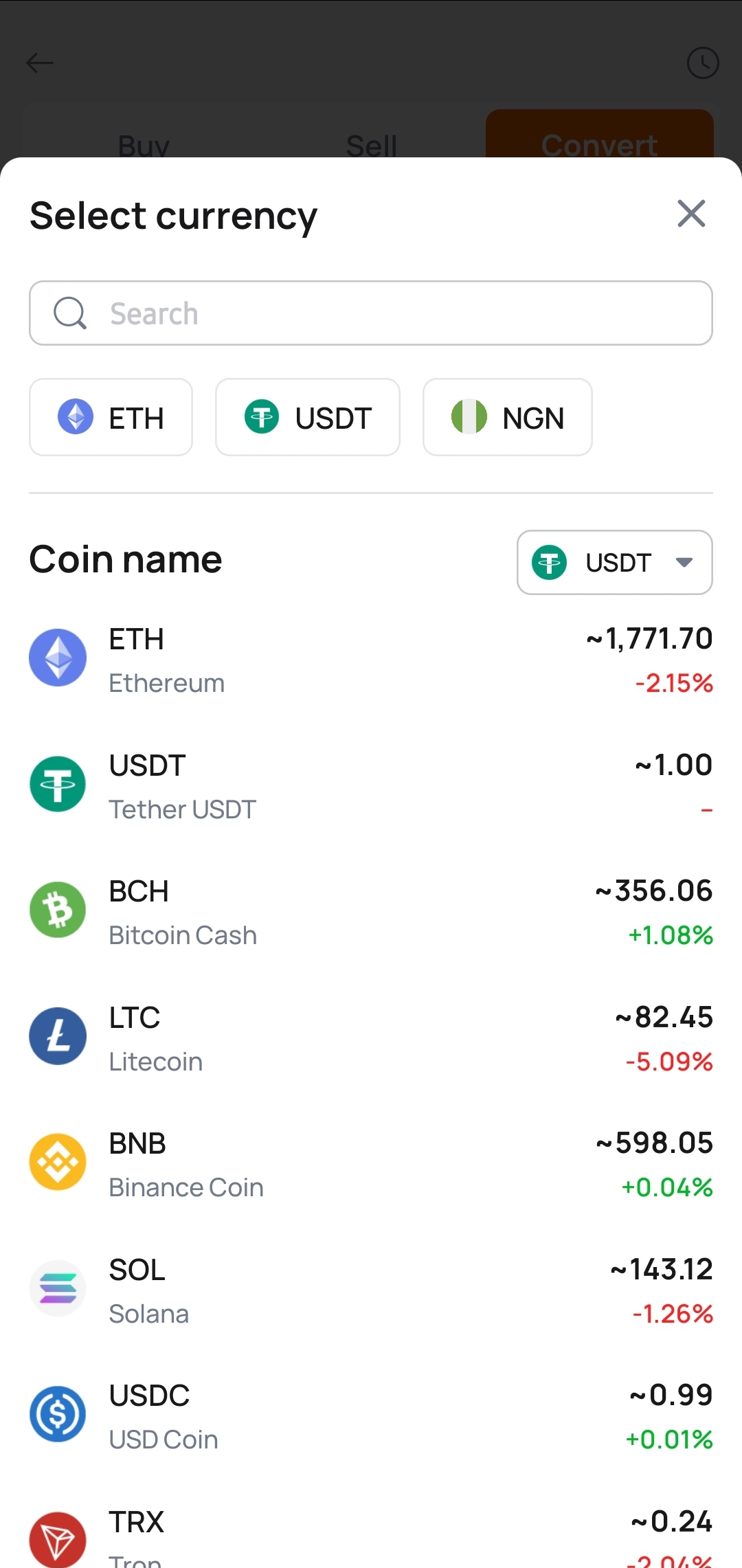This screenshot has width=742, height=1568.
Task: Close the Select currency sheet
Action: click(691, 214)
